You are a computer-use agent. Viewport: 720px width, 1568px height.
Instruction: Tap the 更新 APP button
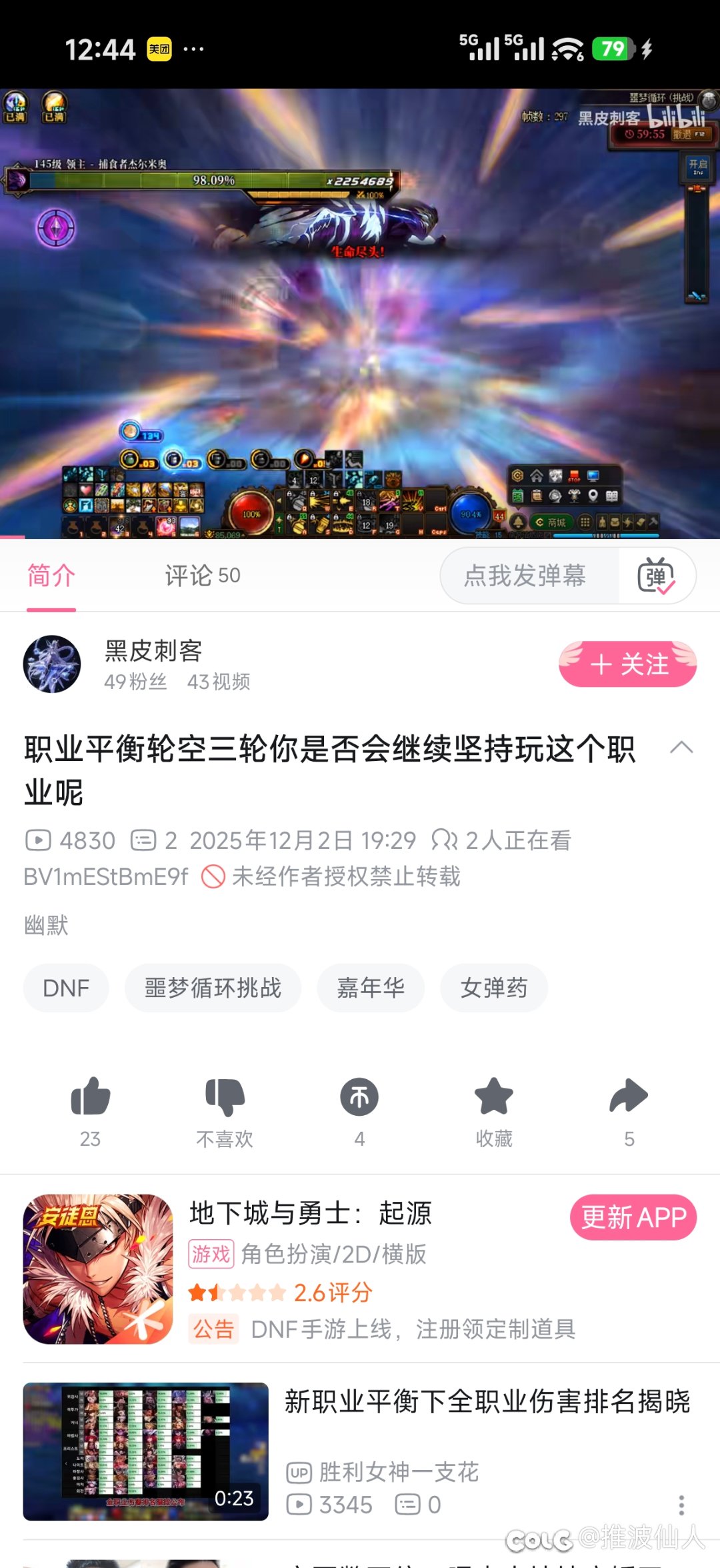[x=633, y=1217]
